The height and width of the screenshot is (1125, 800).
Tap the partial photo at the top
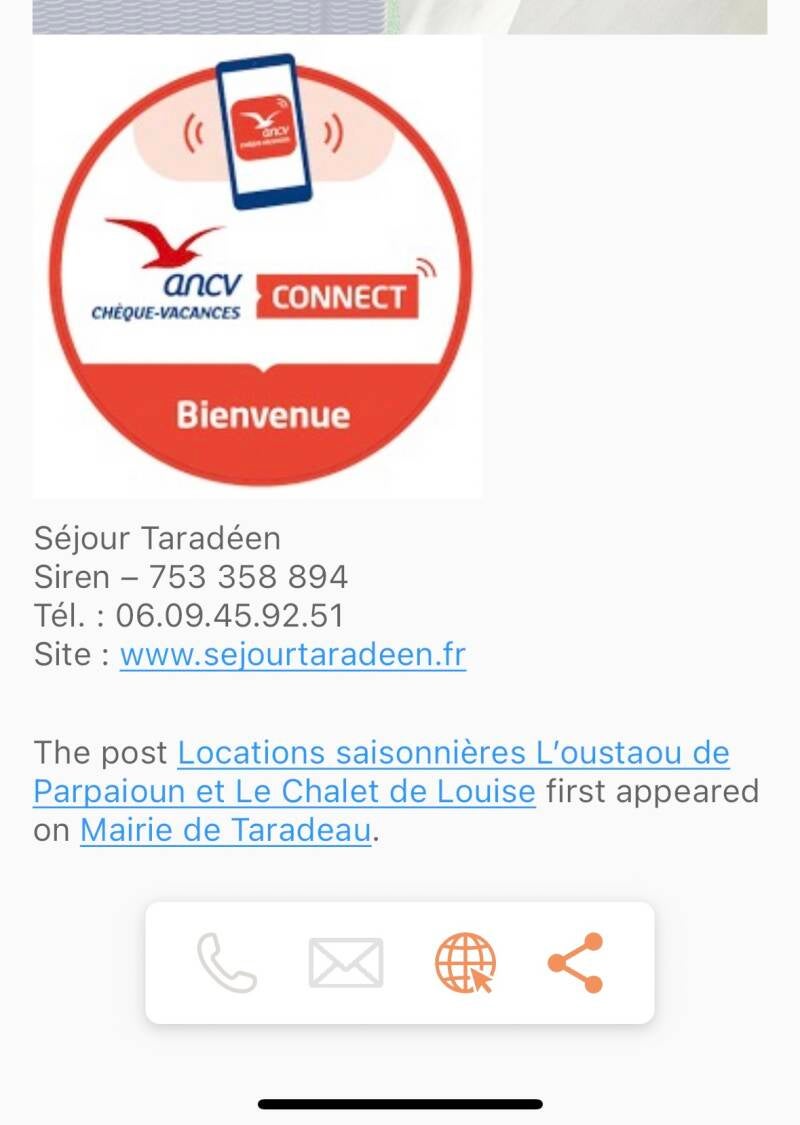coord(400,15)
